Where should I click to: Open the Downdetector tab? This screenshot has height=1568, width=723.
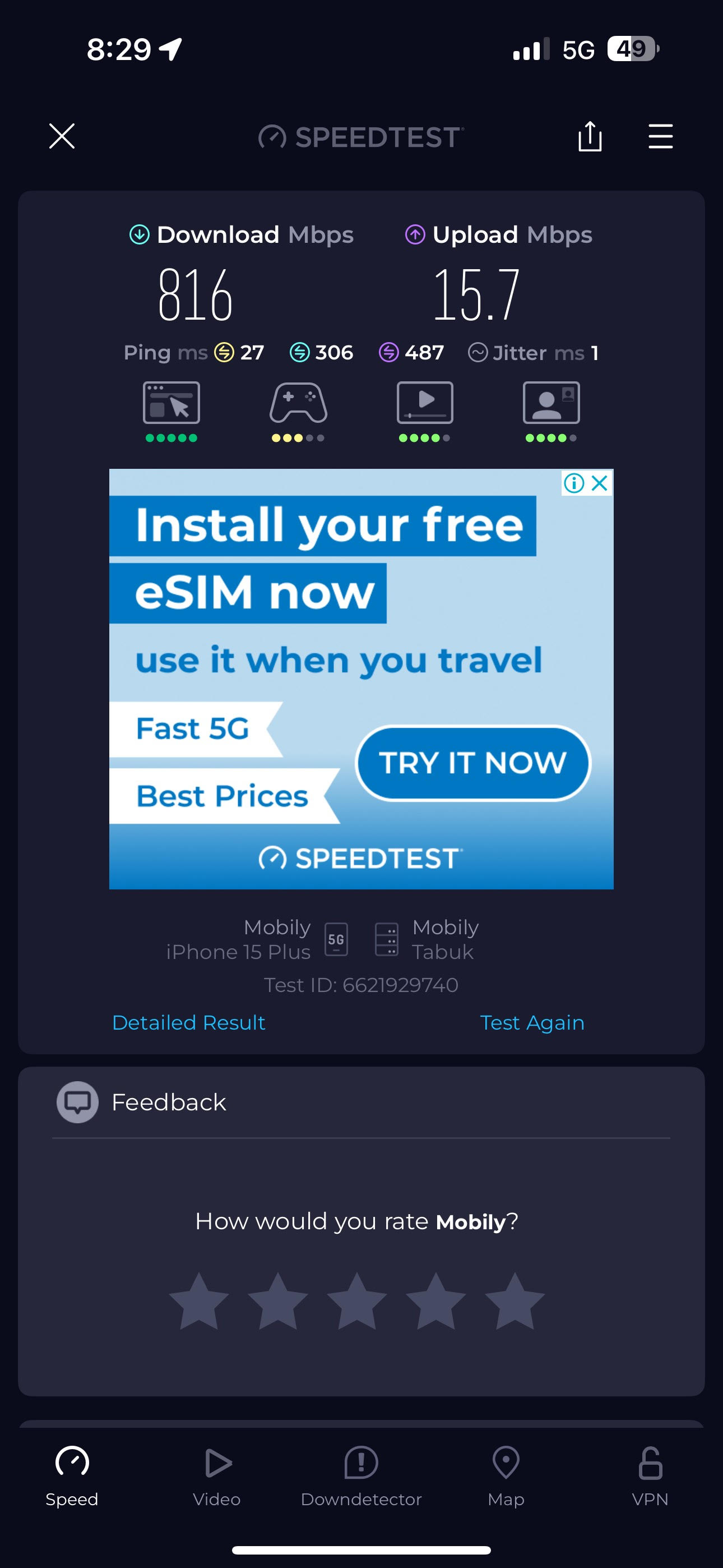[361, 1477]
